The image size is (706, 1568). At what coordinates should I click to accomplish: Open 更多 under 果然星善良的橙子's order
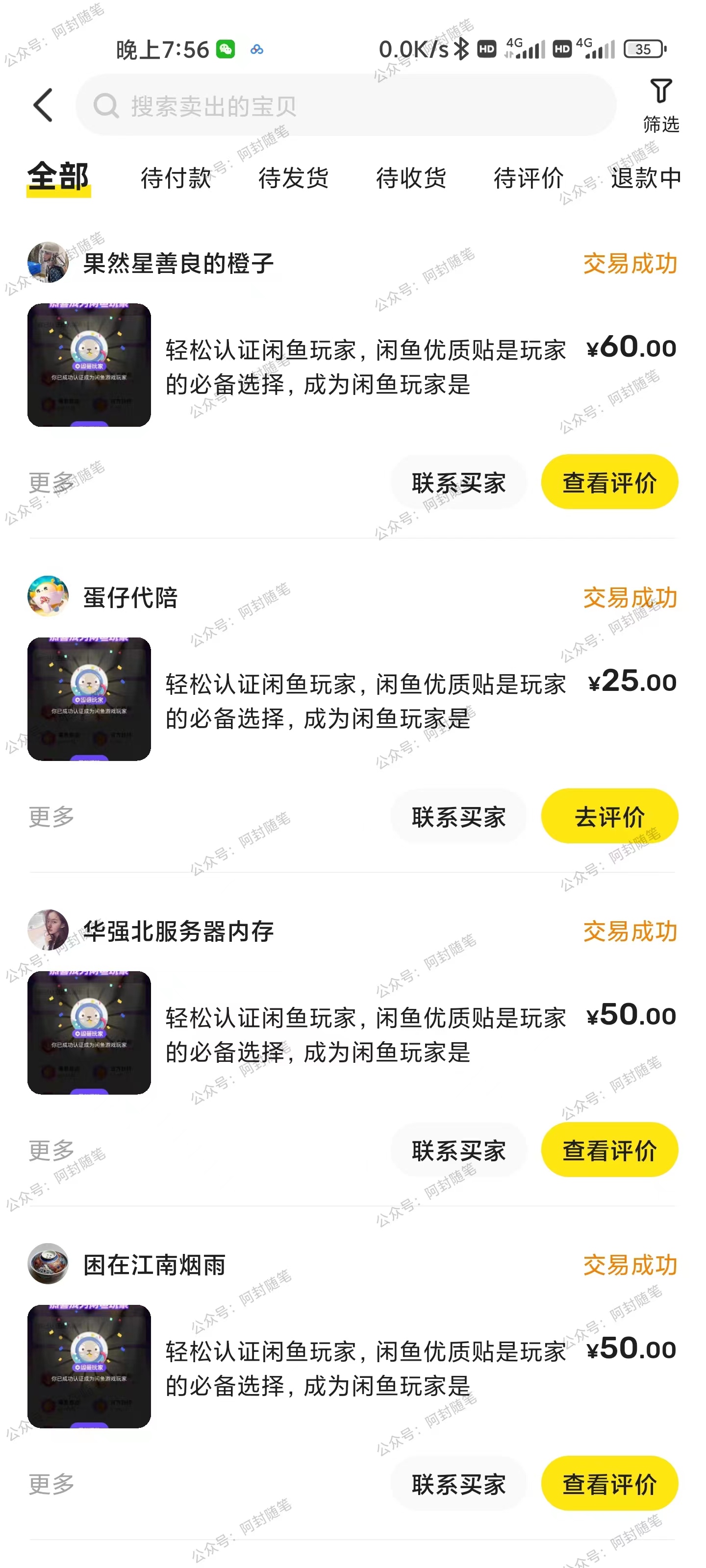tap(52, 483)
